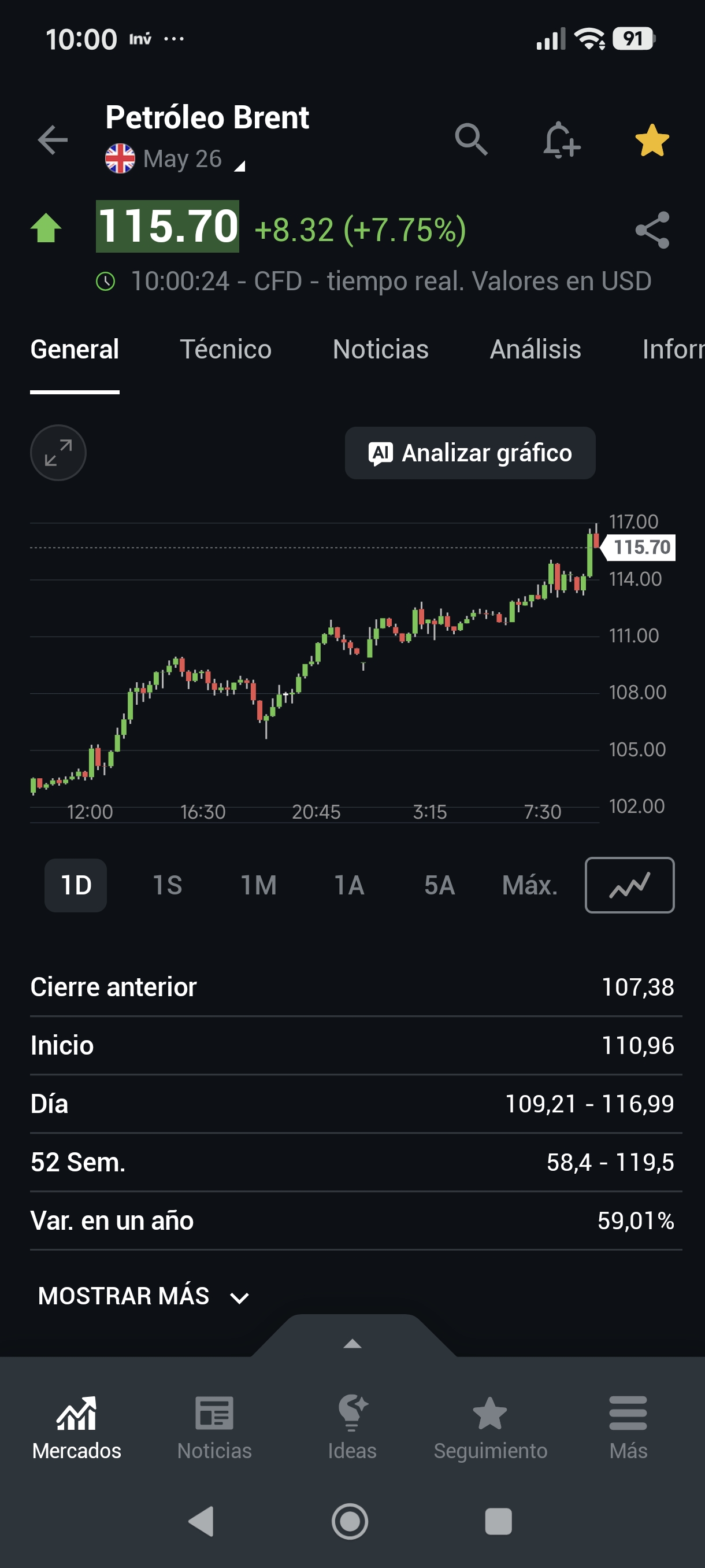Open the search magnifier icon
Viewport: 705px width, 1568px height.
tap(471, 140)
